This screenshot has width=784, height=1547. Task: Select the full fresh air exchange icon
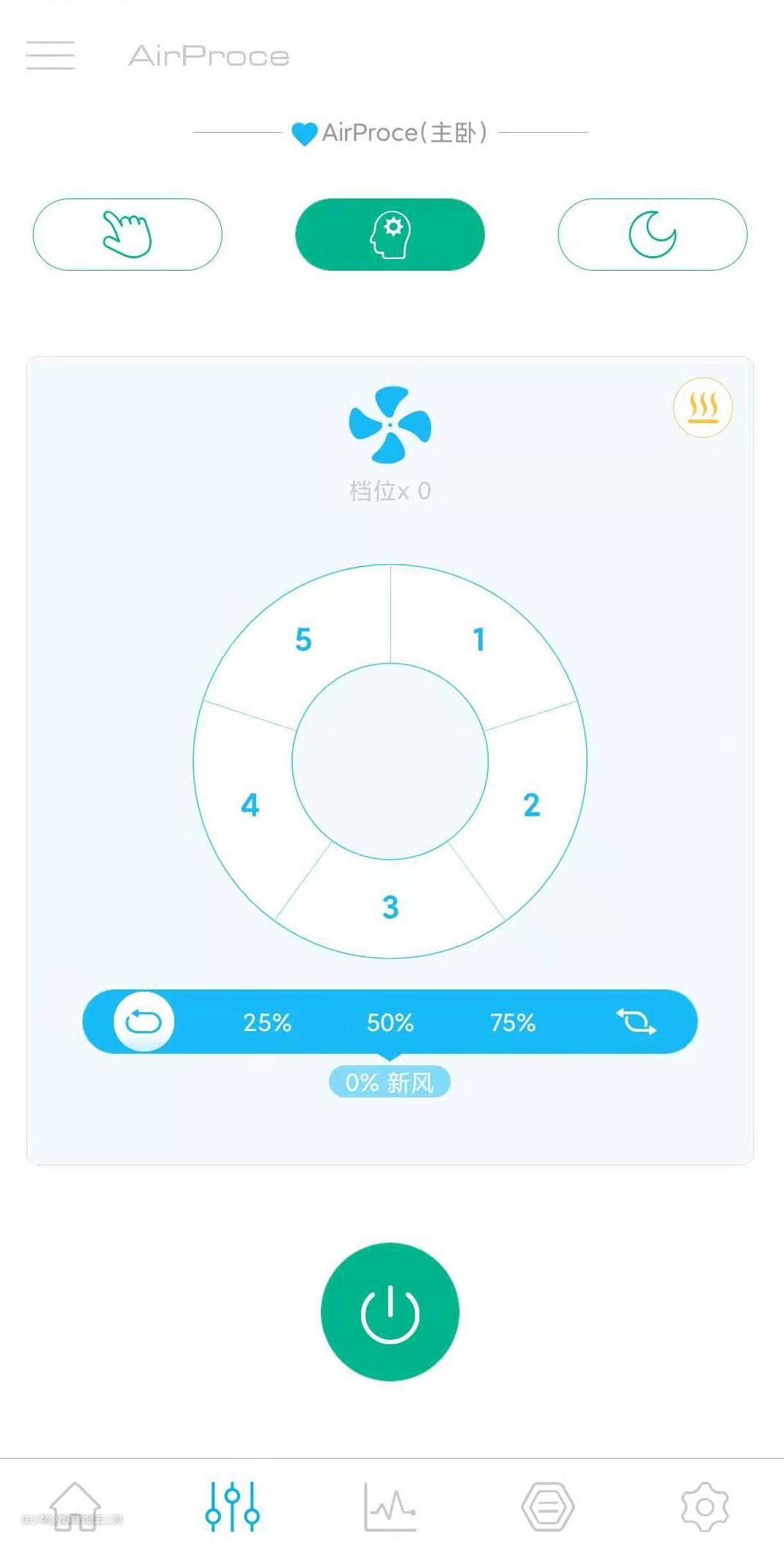tap(636, 1022)
